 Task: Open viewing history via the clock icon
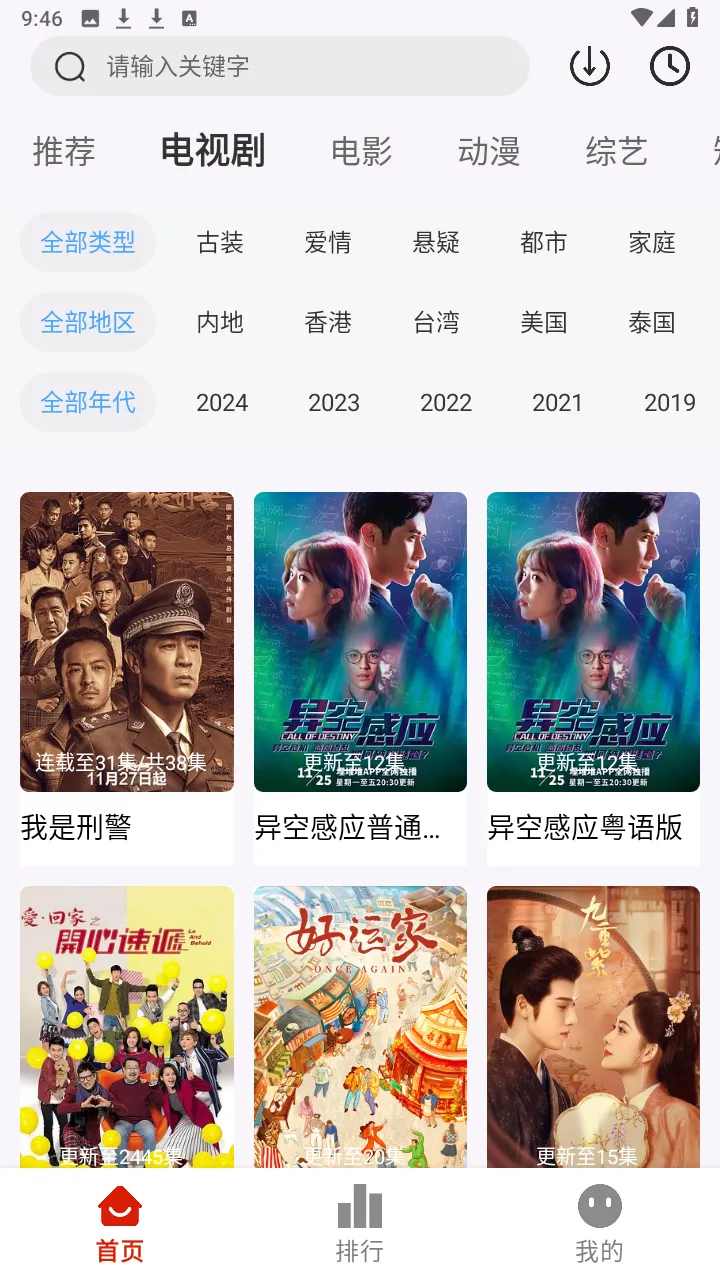pos(669,66)
